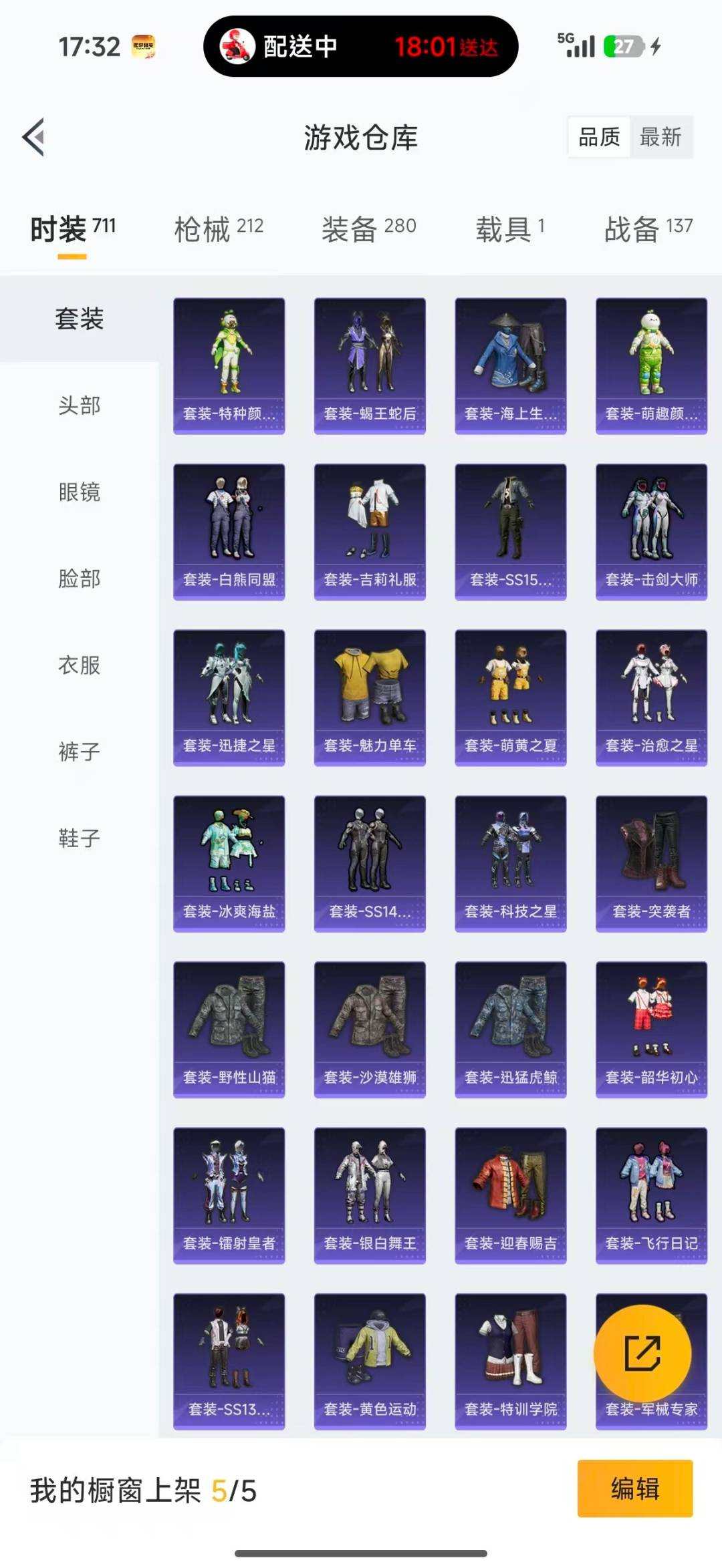Screen dimensions: 722x1568
Task: Open the 套装-蝎王蛇后 item
Action: point(370,366)
